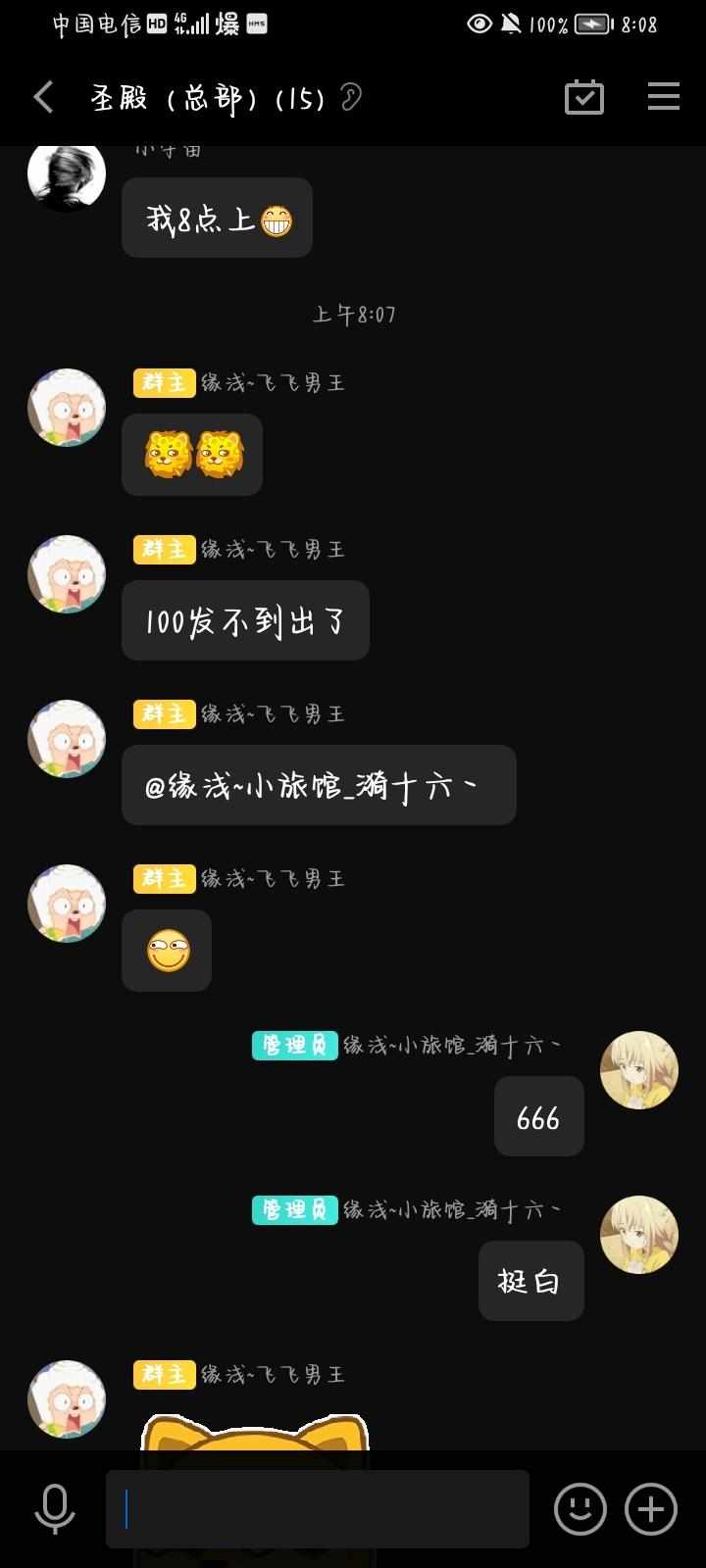Open the emoji picker
The width and height of the screenshot is (706, 1568).
[580, 1509]
